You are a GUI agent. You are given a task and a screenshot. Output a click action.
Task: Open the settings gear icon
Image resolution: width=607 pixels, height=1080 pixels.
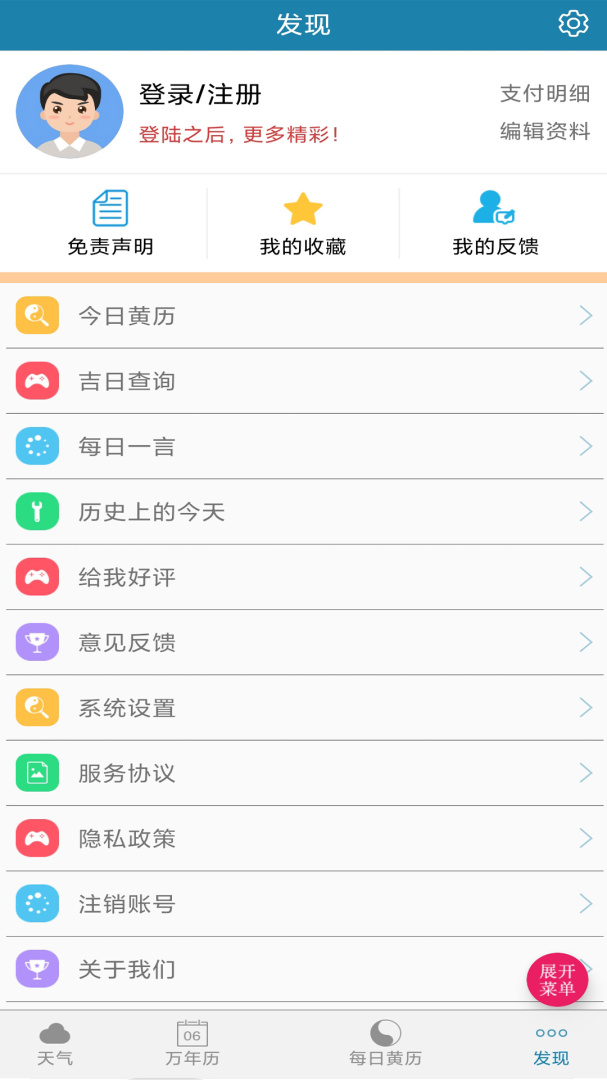pos(573,24)
